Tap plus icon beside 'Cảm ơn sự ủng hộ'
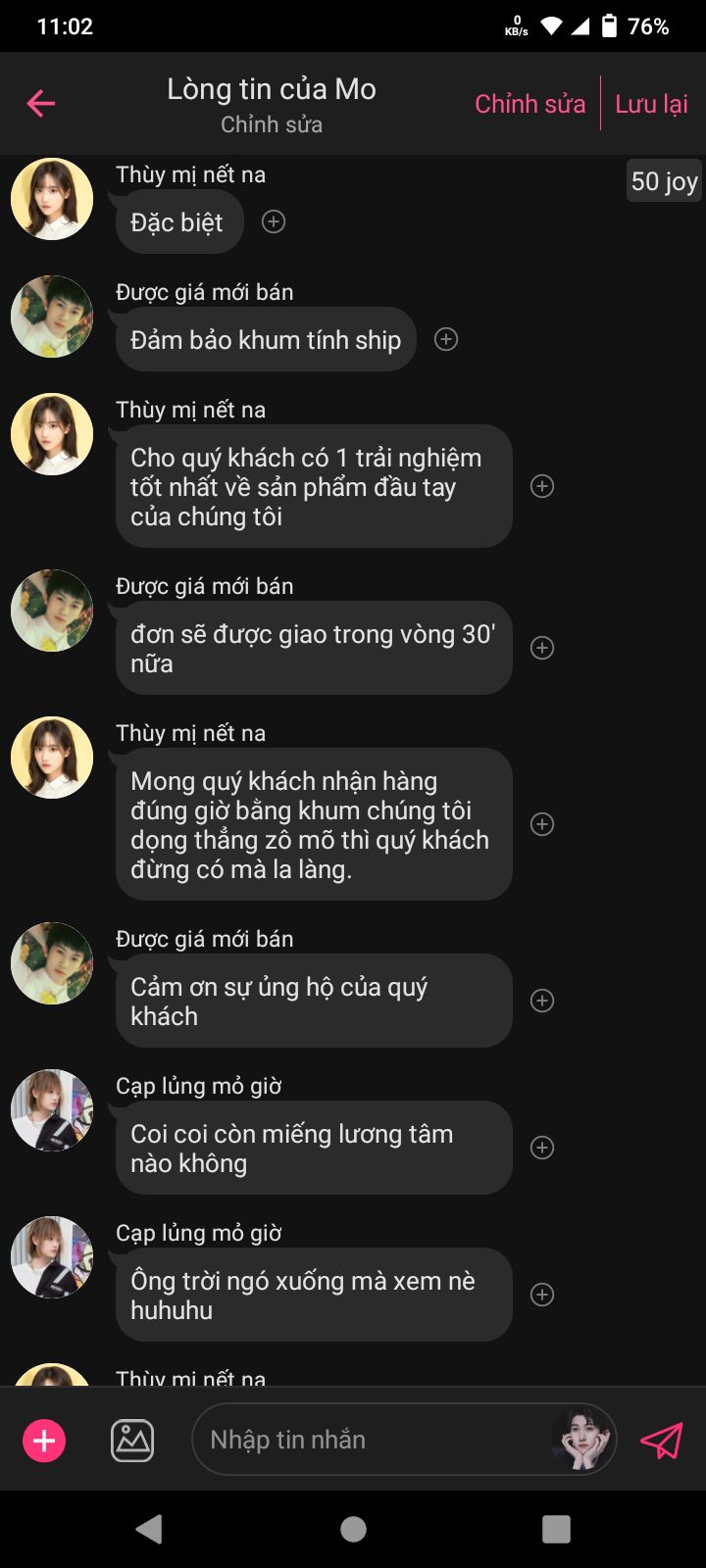This screenshot has width=706, height=1568. pos(542,1001)
